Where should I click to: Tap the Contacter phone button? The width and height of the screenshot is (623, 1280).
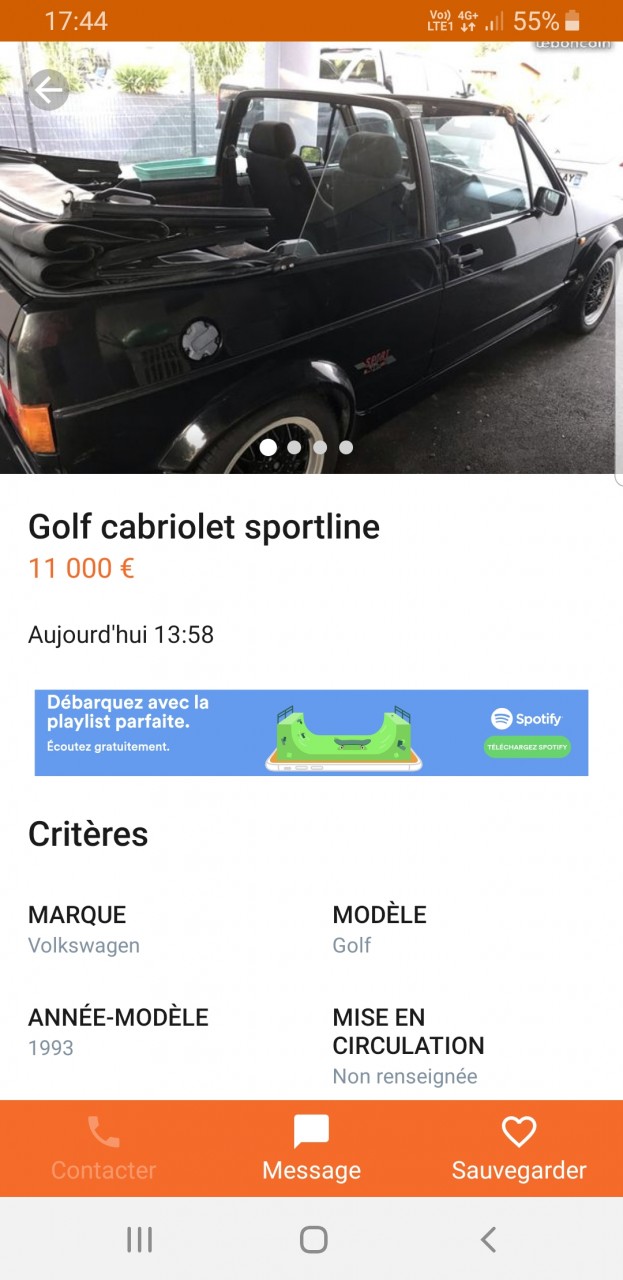click(104, 1148)
